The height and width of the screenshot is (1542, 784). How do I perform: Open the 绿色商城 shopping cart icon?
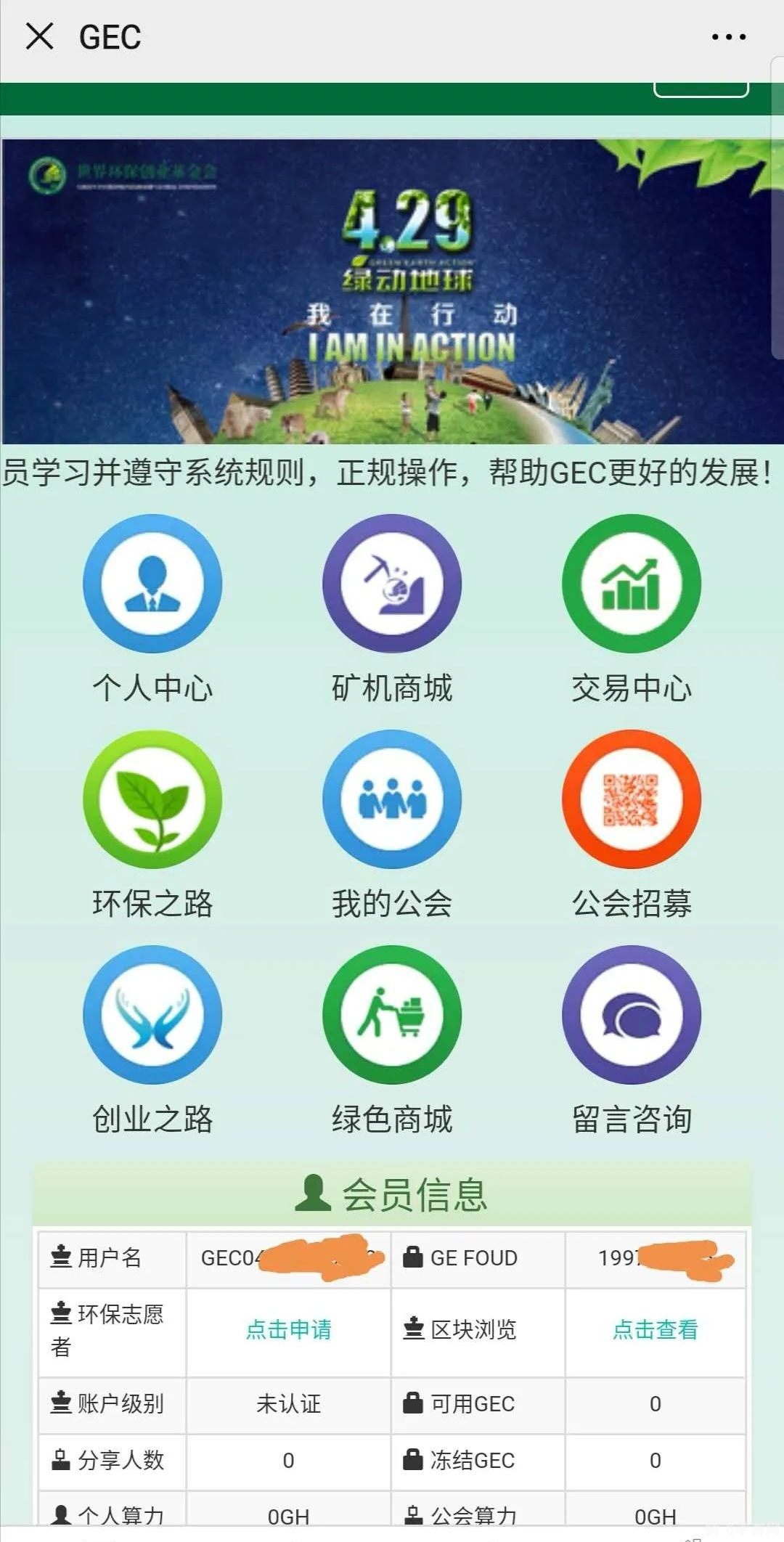(x=391, y=1016)
